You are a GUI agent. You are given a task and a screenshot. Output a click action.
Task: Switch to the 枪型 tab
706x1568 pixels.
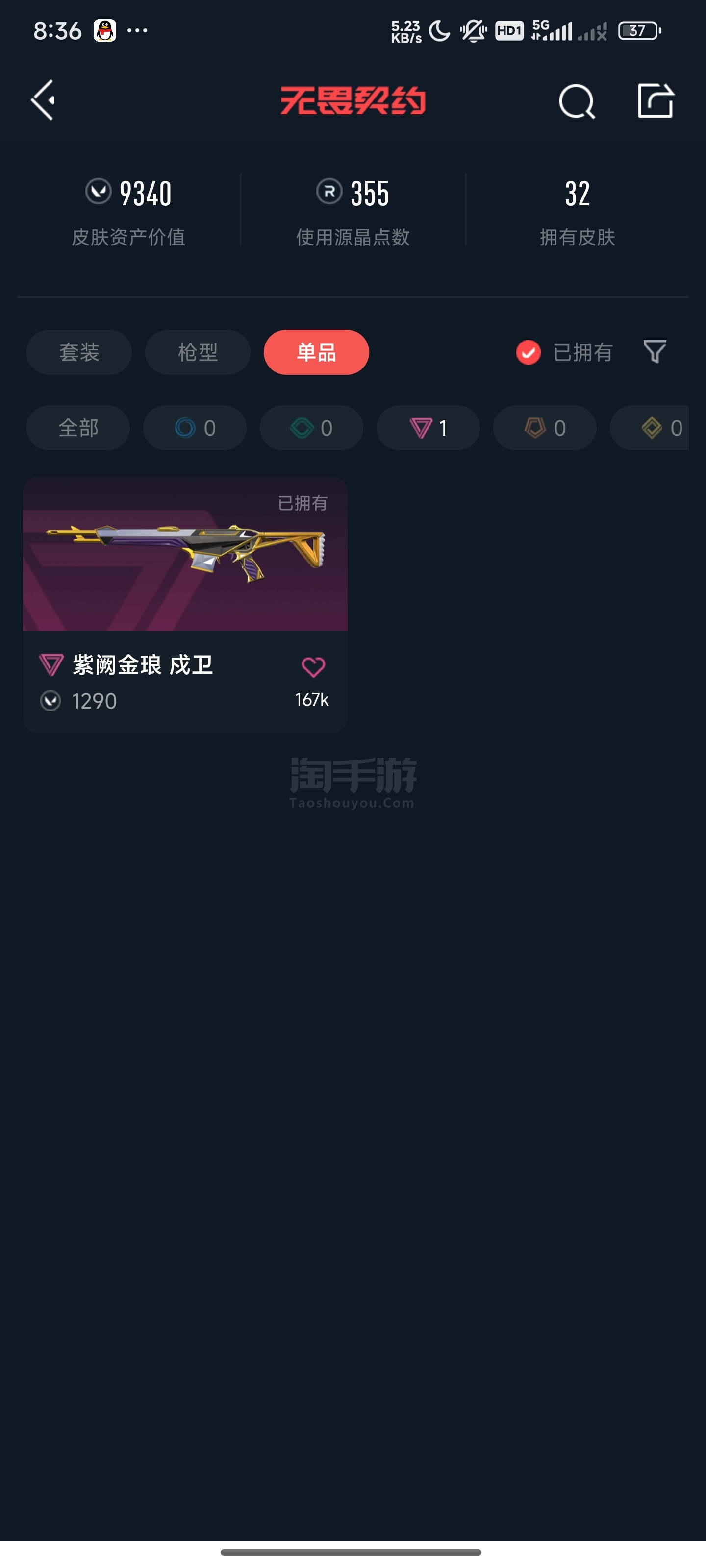(x=198, y=352)
